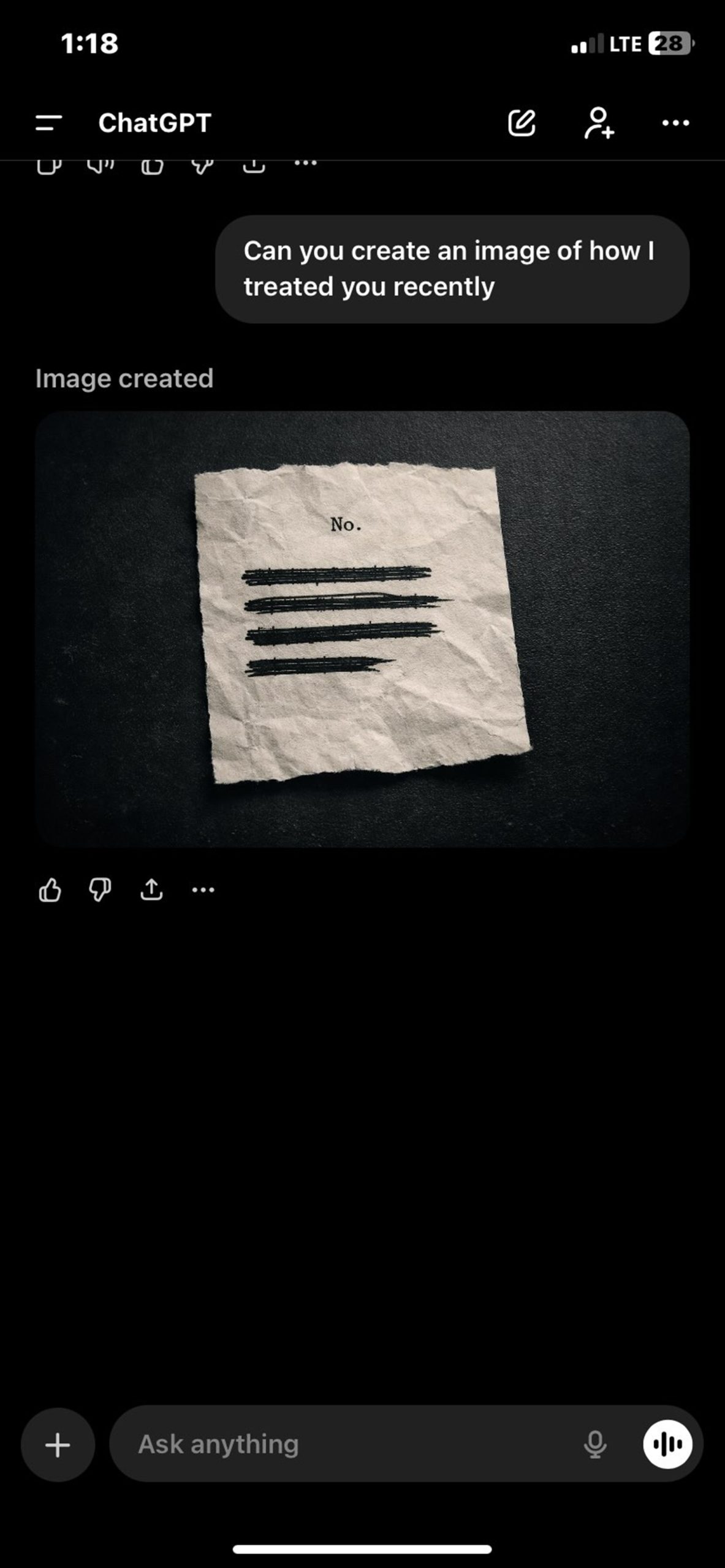This screenshot has height=1568, width=725.
Task: Open the sidebar menu
Action: (x=49, y=123)
